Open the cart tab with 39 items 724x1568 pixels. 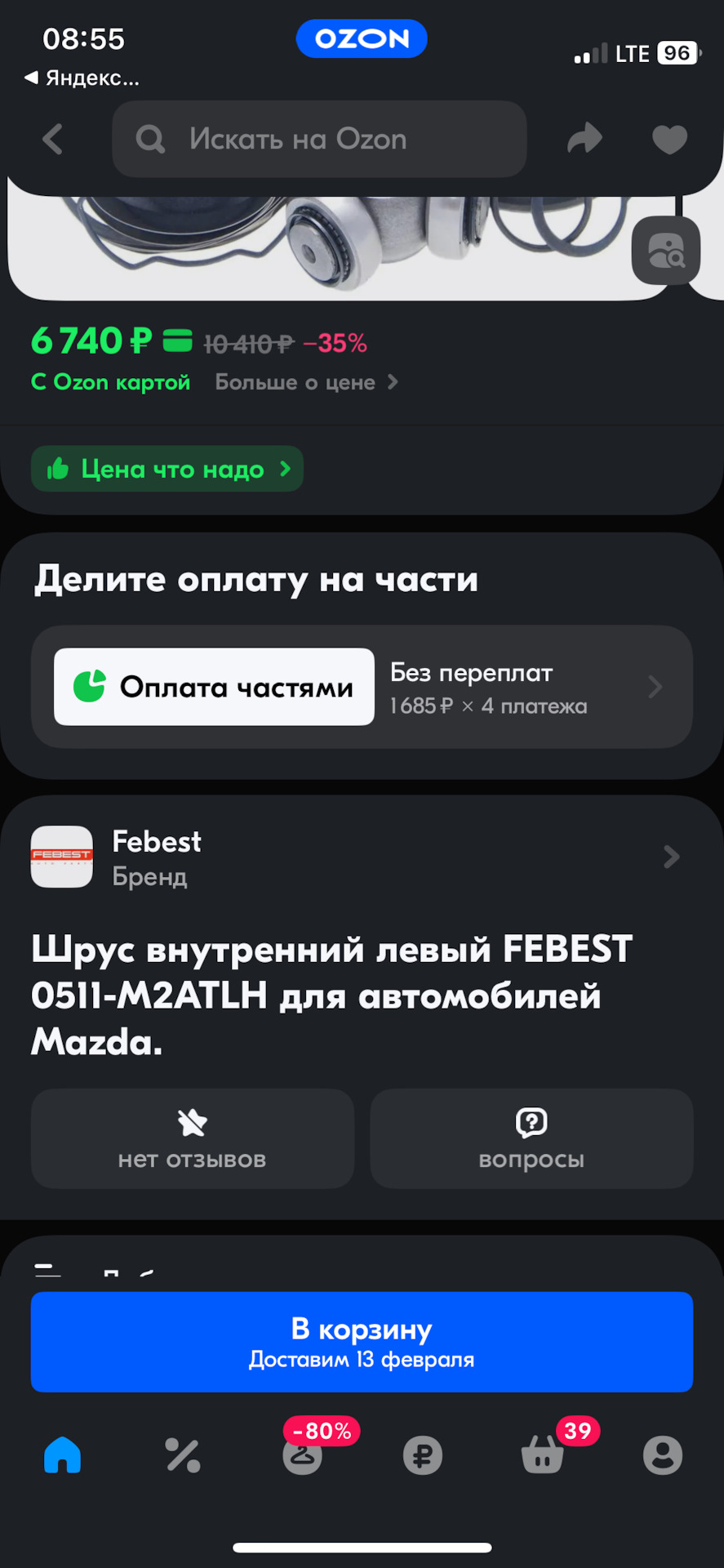tap(543, 1455)
